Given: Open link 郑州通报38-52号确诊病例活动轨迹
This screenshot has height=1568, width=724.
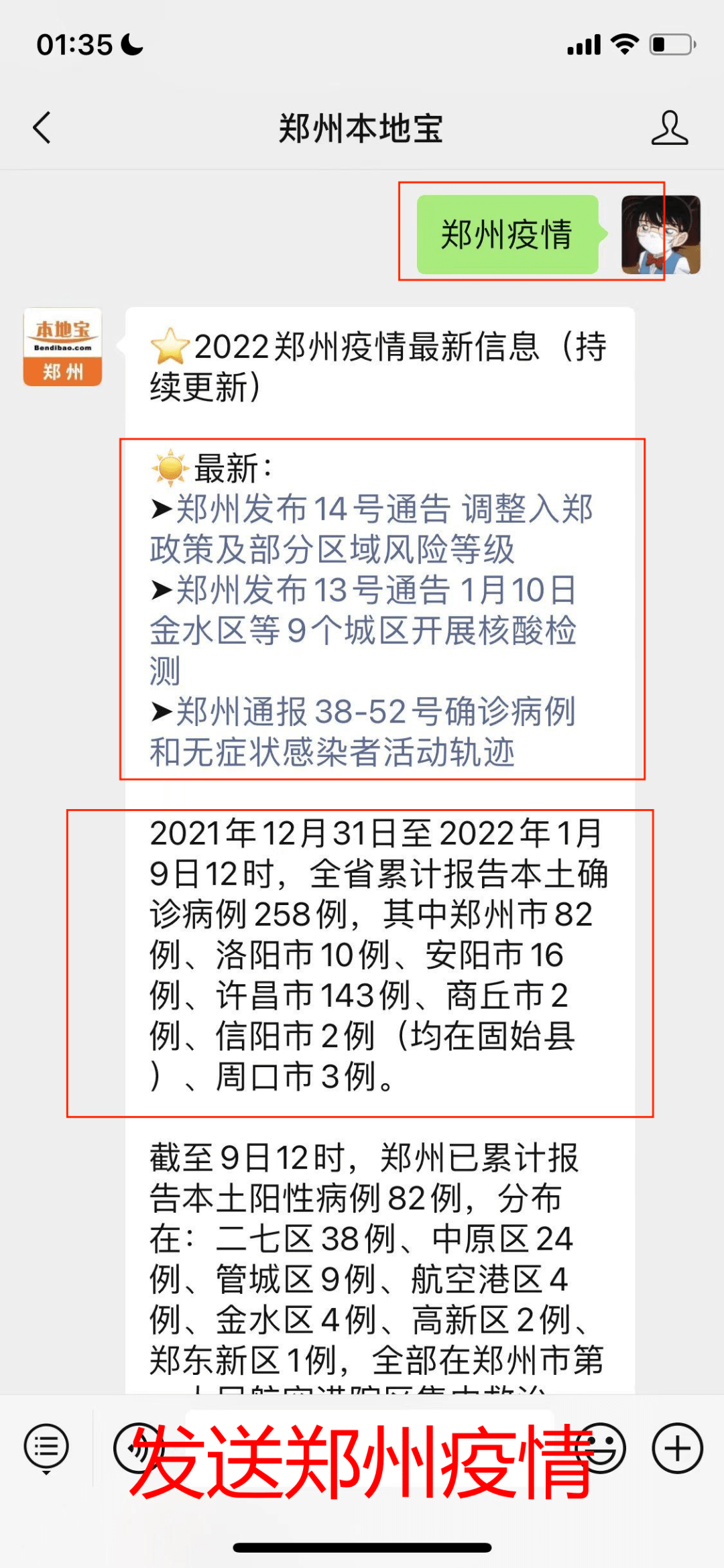Looking at the screenshot, I should [x=363, y=731].
